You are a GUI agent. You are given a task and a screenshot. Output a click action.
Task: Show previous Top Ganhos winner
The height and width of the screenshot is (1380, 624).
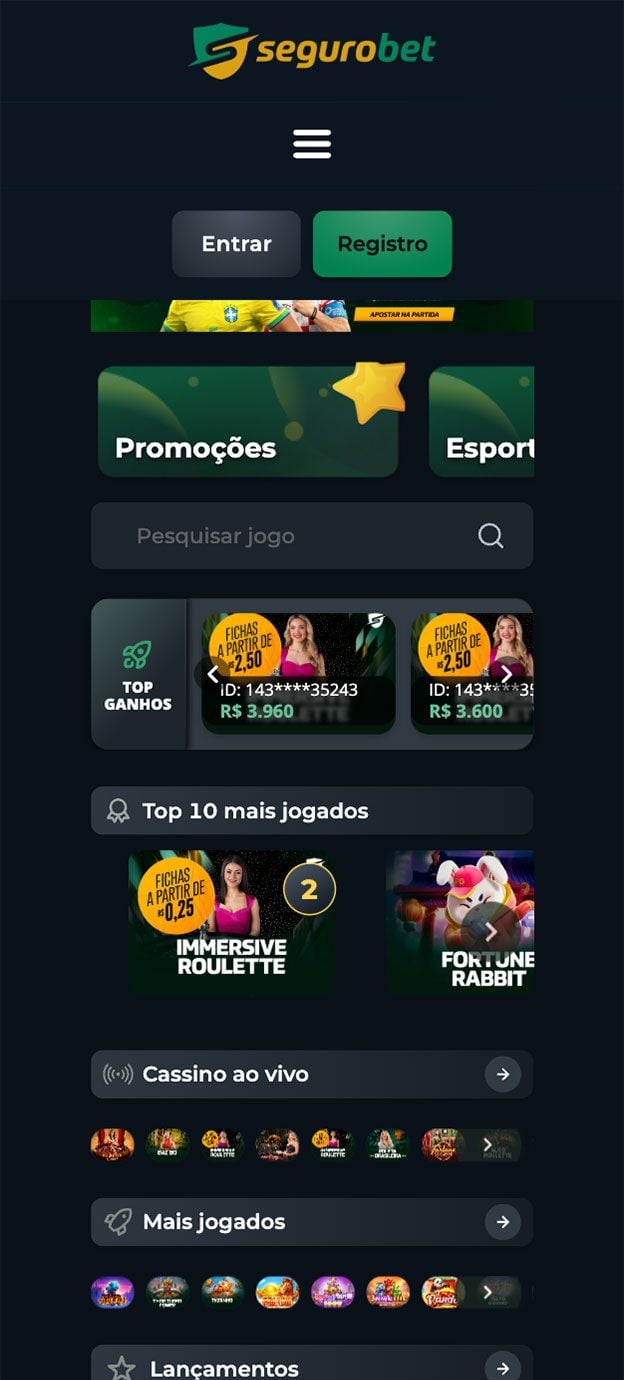tap(212, 674)
